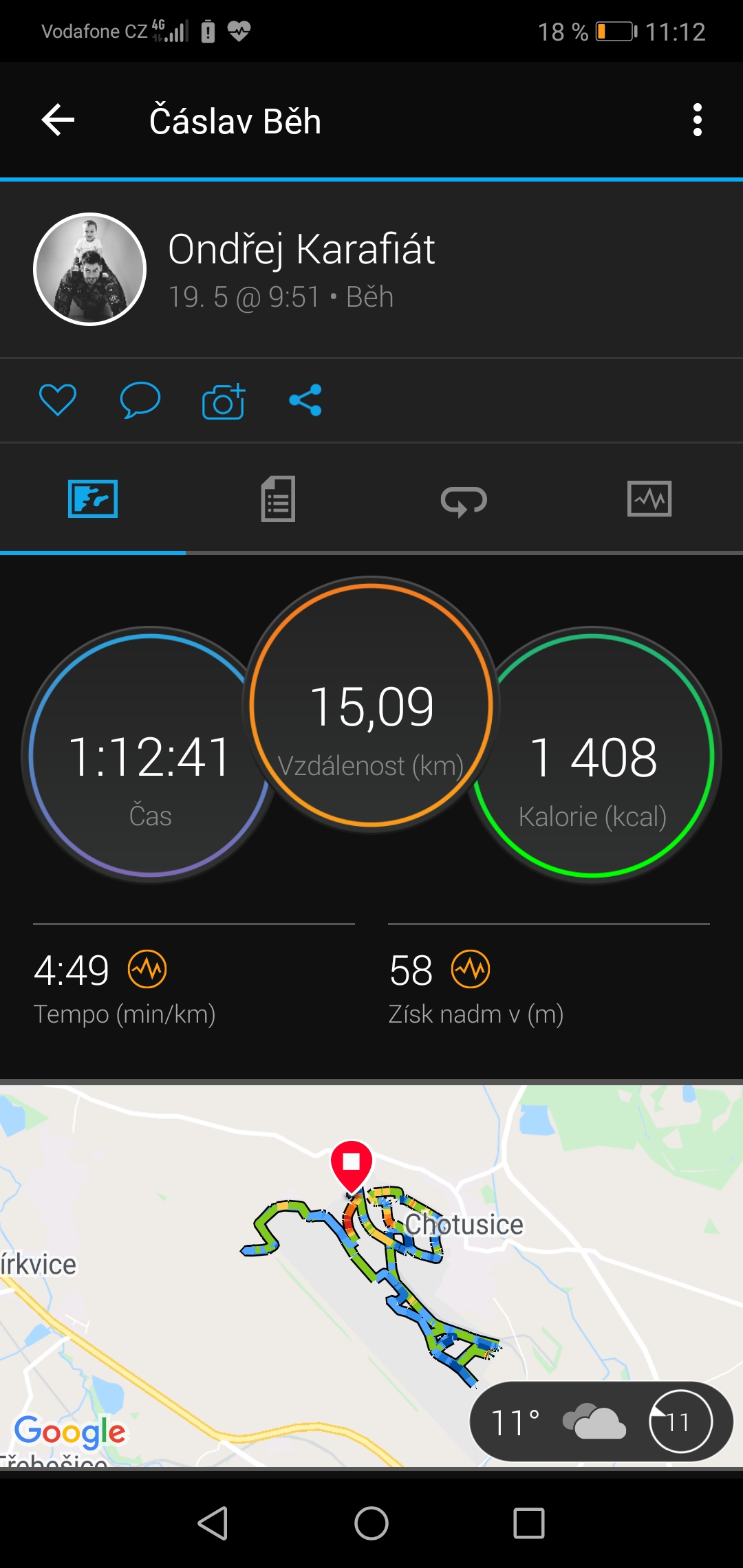Like this activity with the heart icon

click(58, 400)
